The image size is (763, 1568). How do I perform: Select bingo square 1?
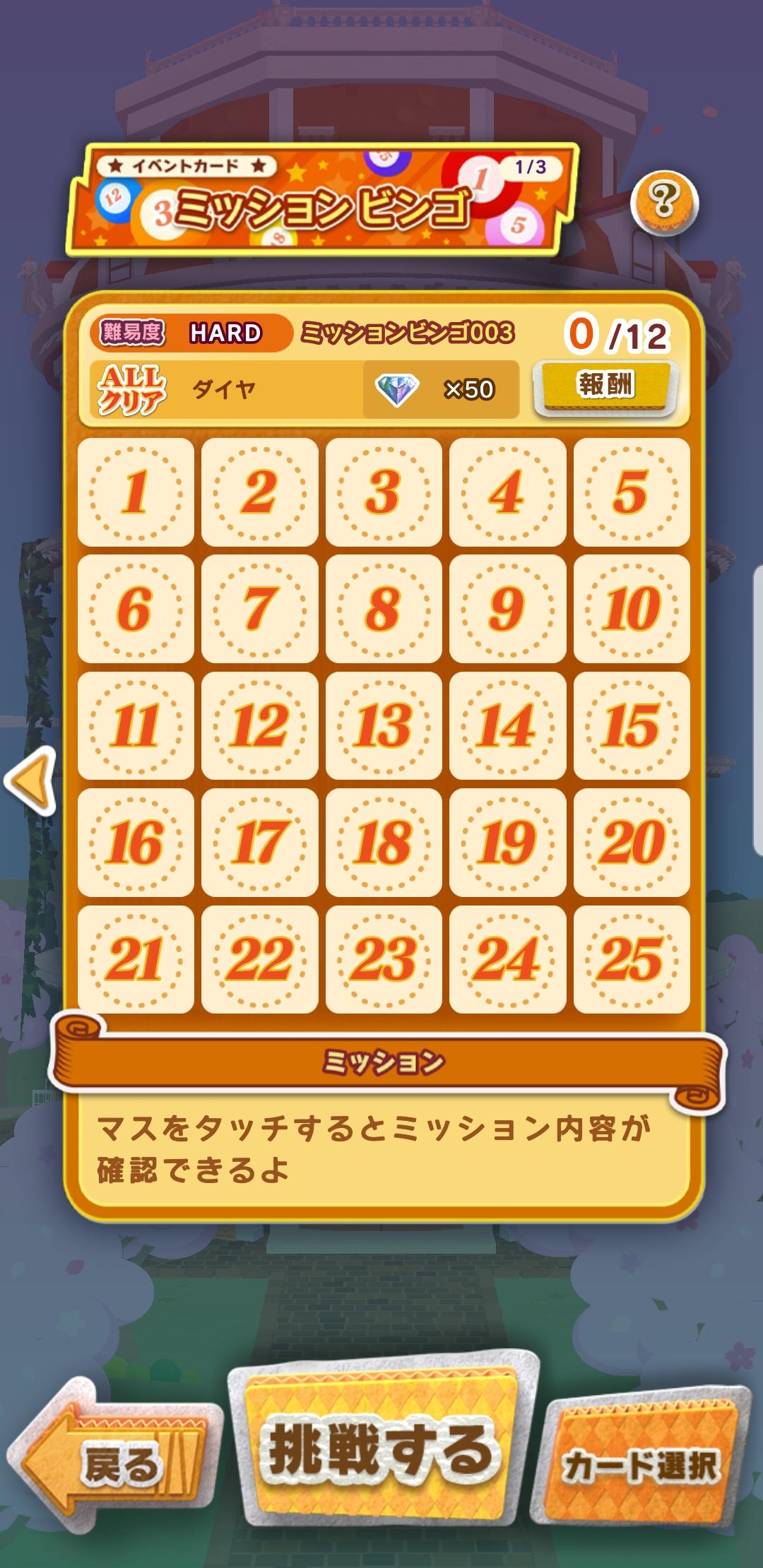pos(136,492)
